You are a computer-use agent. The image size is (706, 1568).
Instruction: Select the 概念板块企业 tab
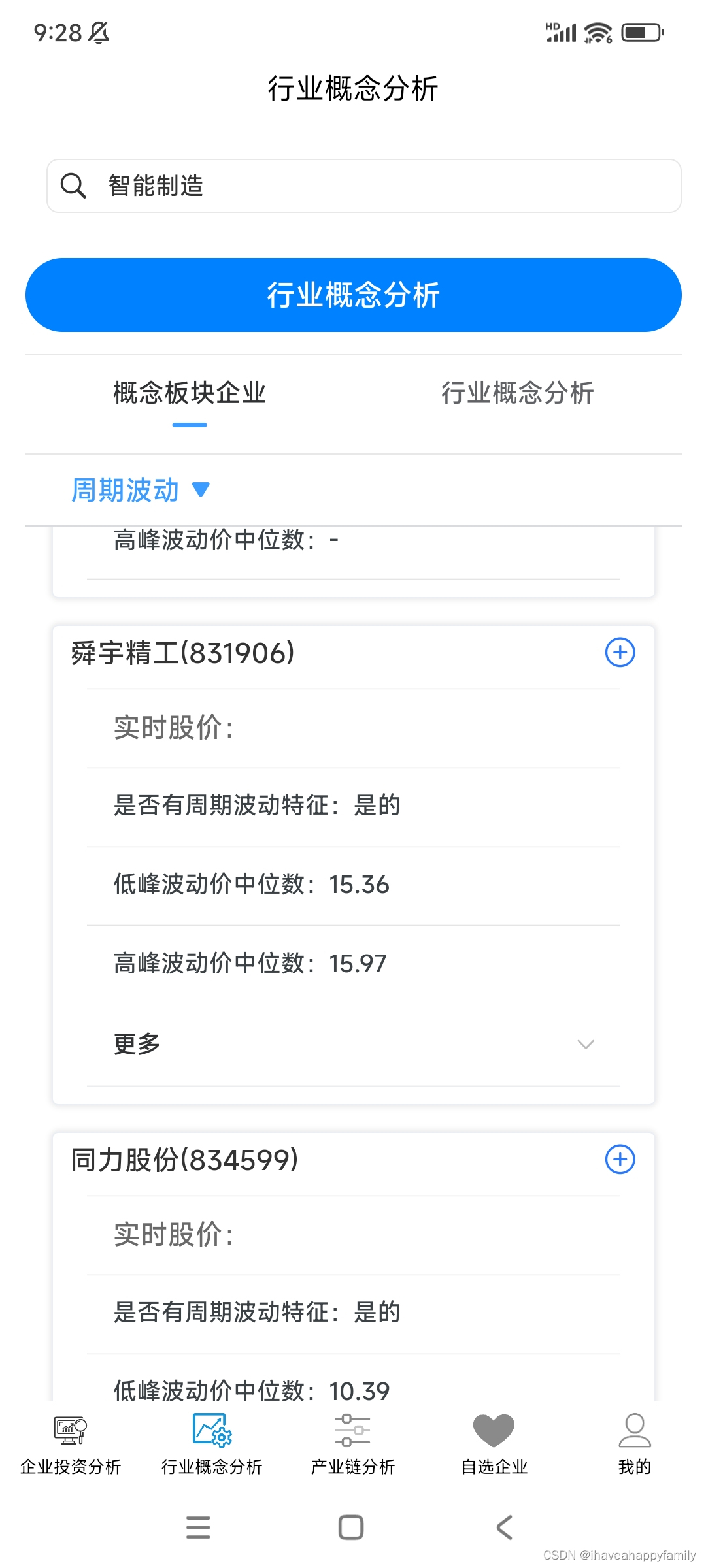point(190,393)
